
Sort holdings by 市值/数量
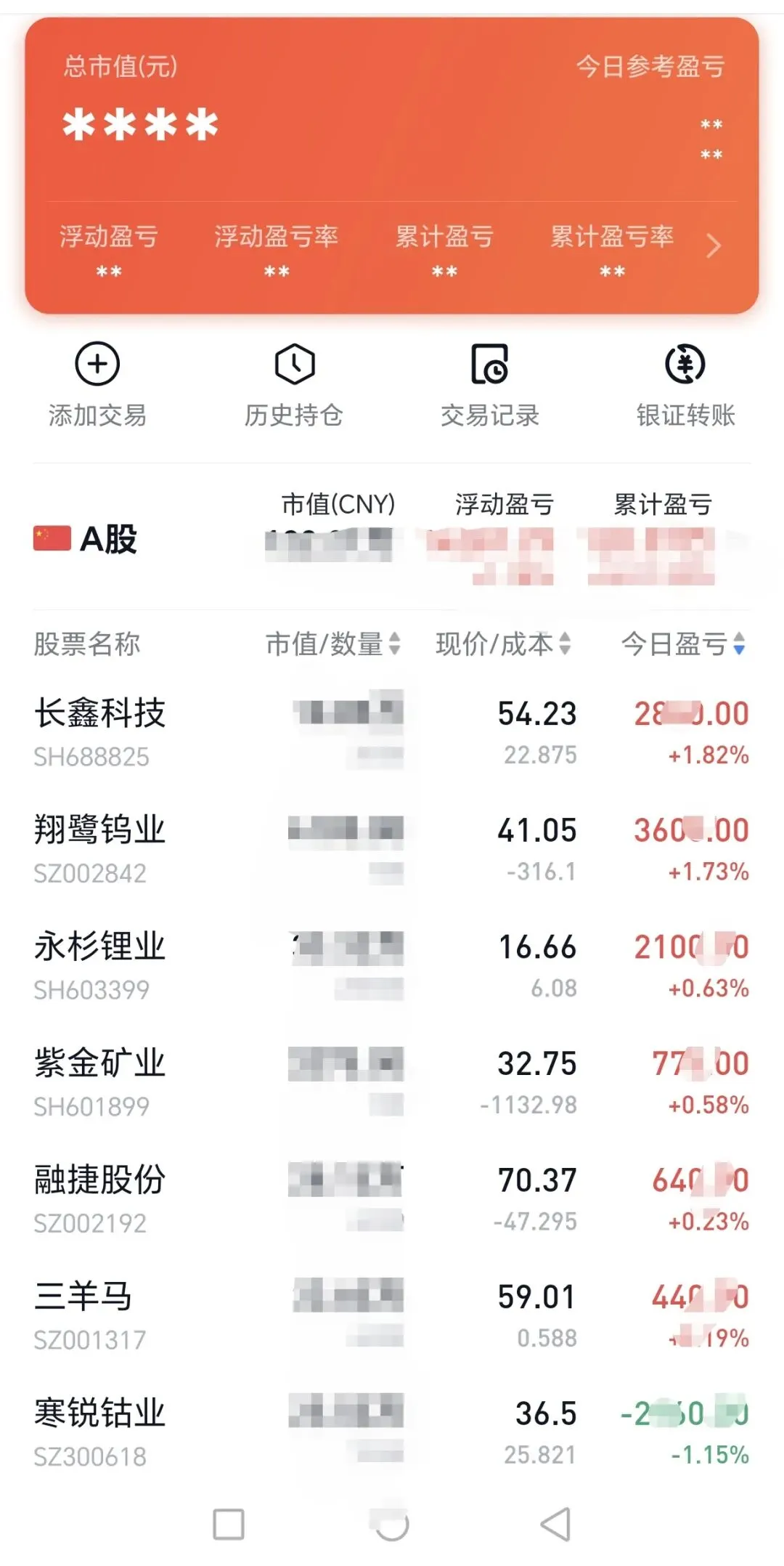click(x=333, y=644)
